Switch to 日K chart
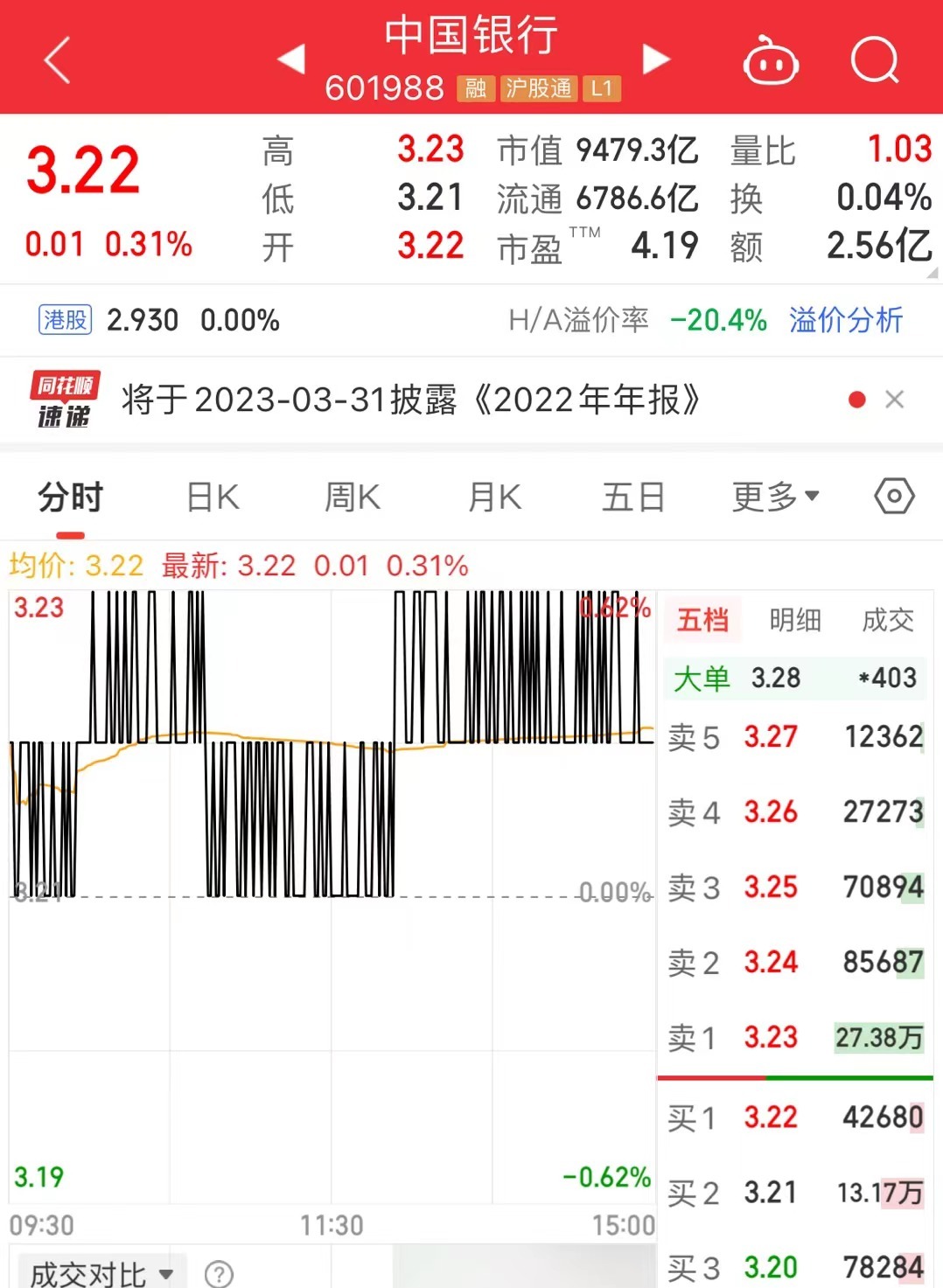Image resolution: width=943 pixels, height=1288 pixels. click(x=213, y=498)
